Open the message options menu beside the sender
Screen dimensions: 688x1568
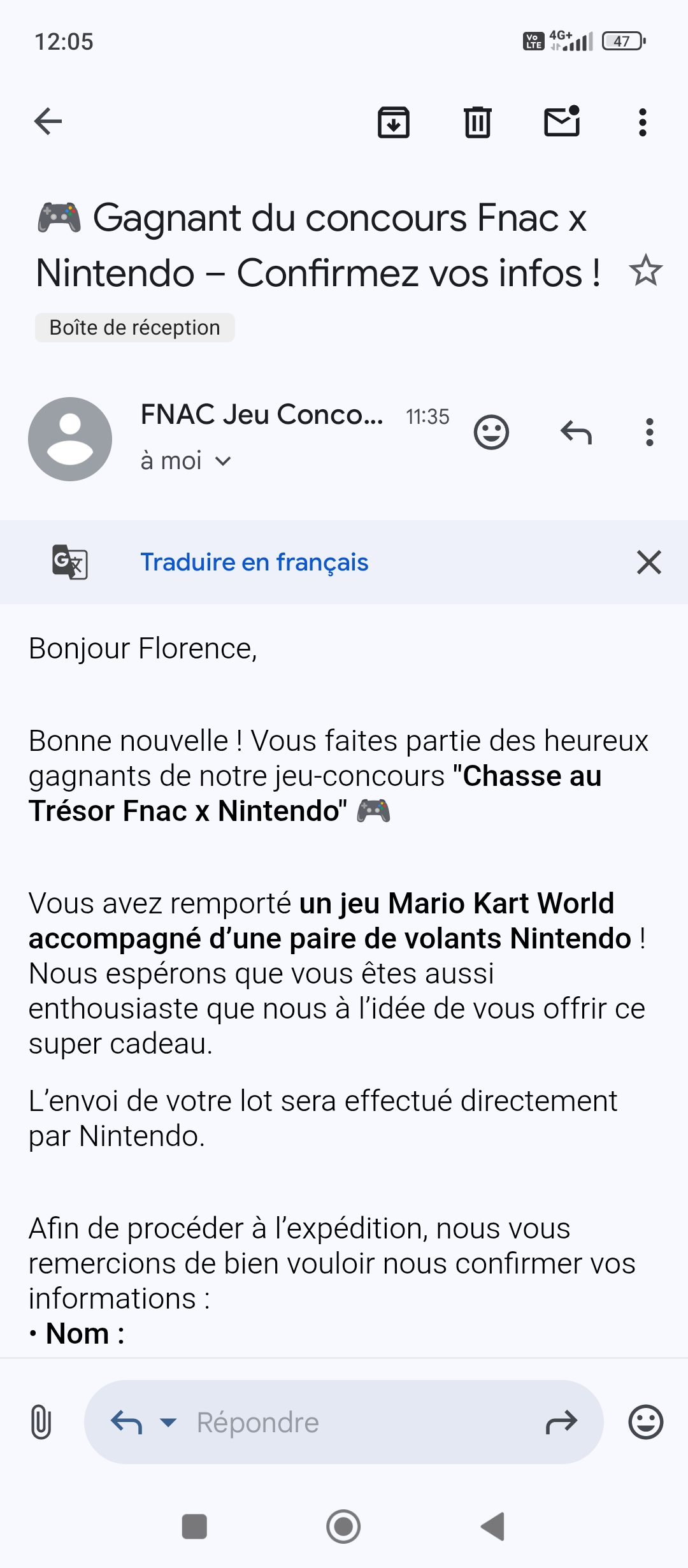point(649,433)
